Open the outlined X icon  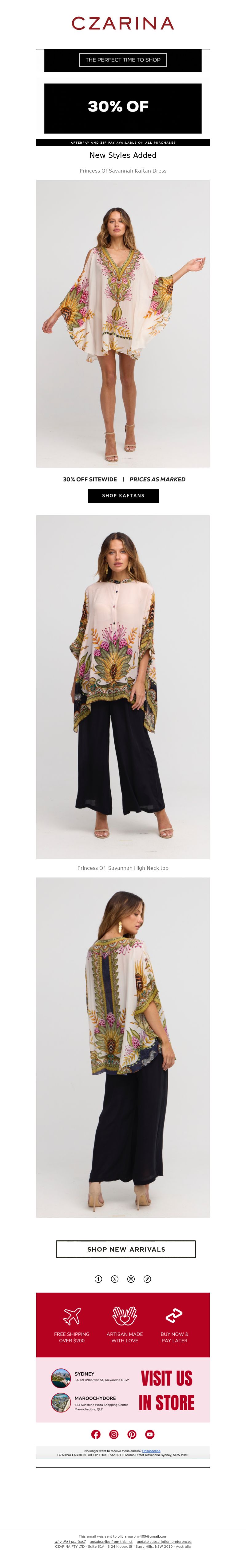(114, 1278)
